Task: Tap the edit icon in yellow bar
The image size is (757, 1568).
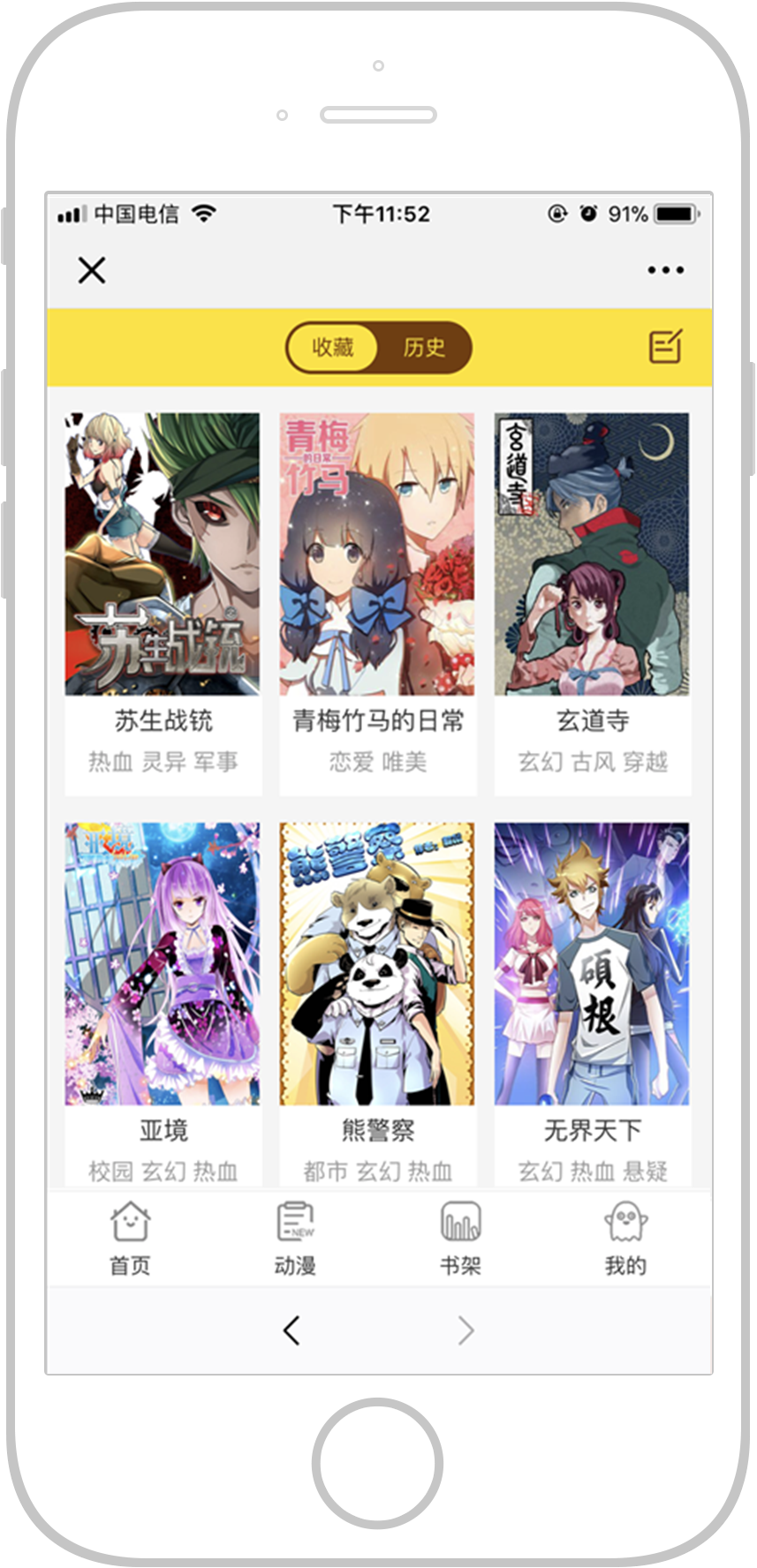Action: click(666, 347)
